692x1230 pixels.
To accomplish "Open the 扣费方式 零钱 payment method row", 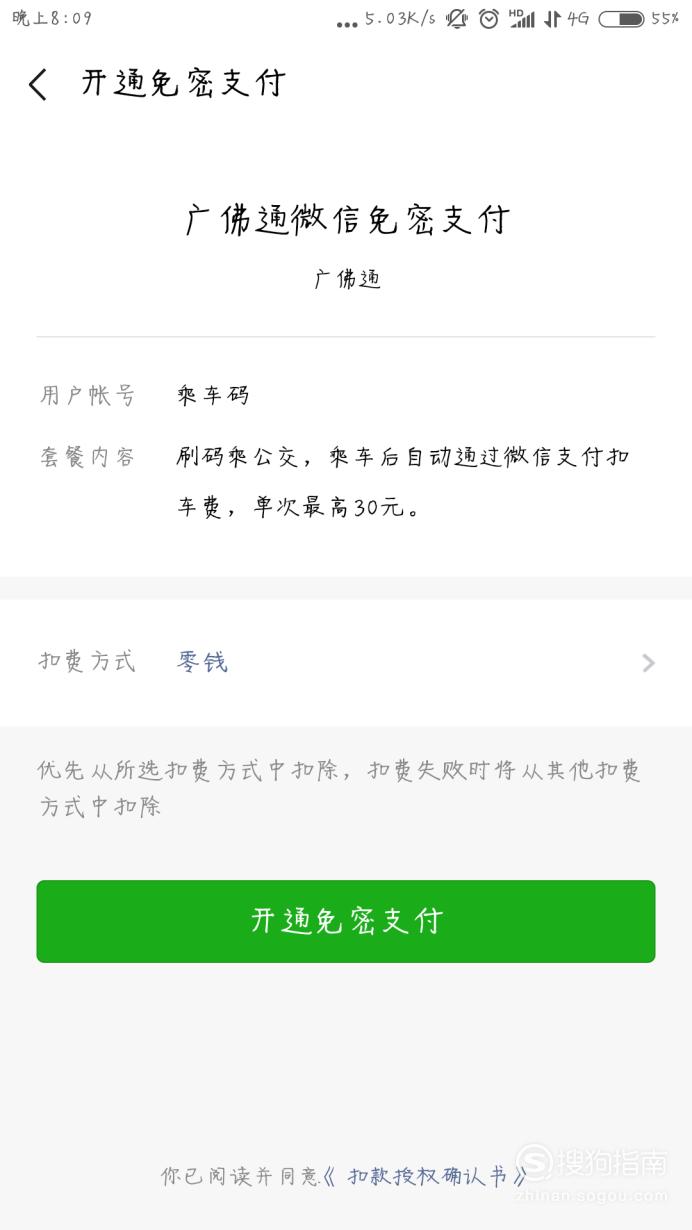I will coord(346,662).
